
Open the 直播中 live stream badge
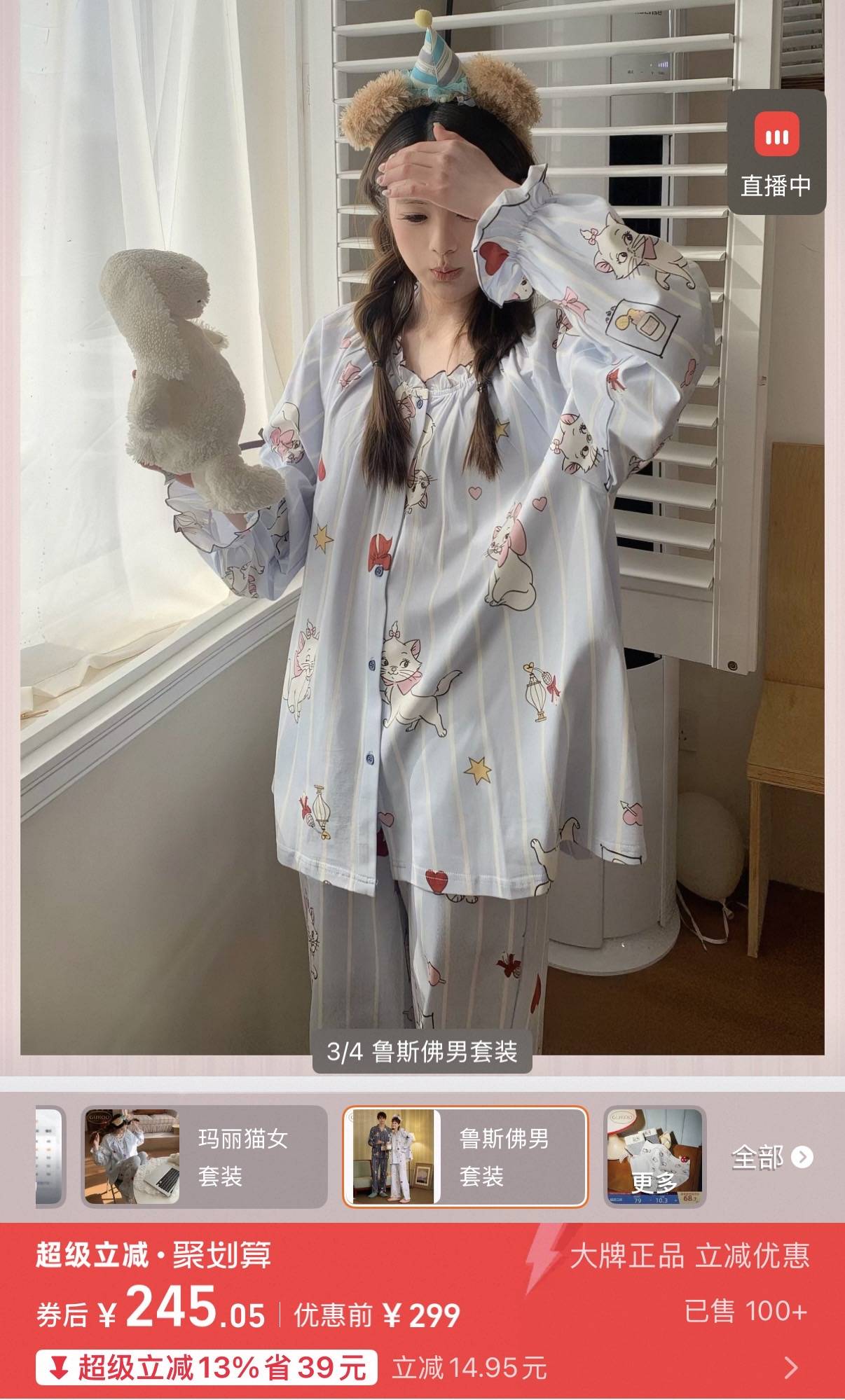[x=776, y=153]
